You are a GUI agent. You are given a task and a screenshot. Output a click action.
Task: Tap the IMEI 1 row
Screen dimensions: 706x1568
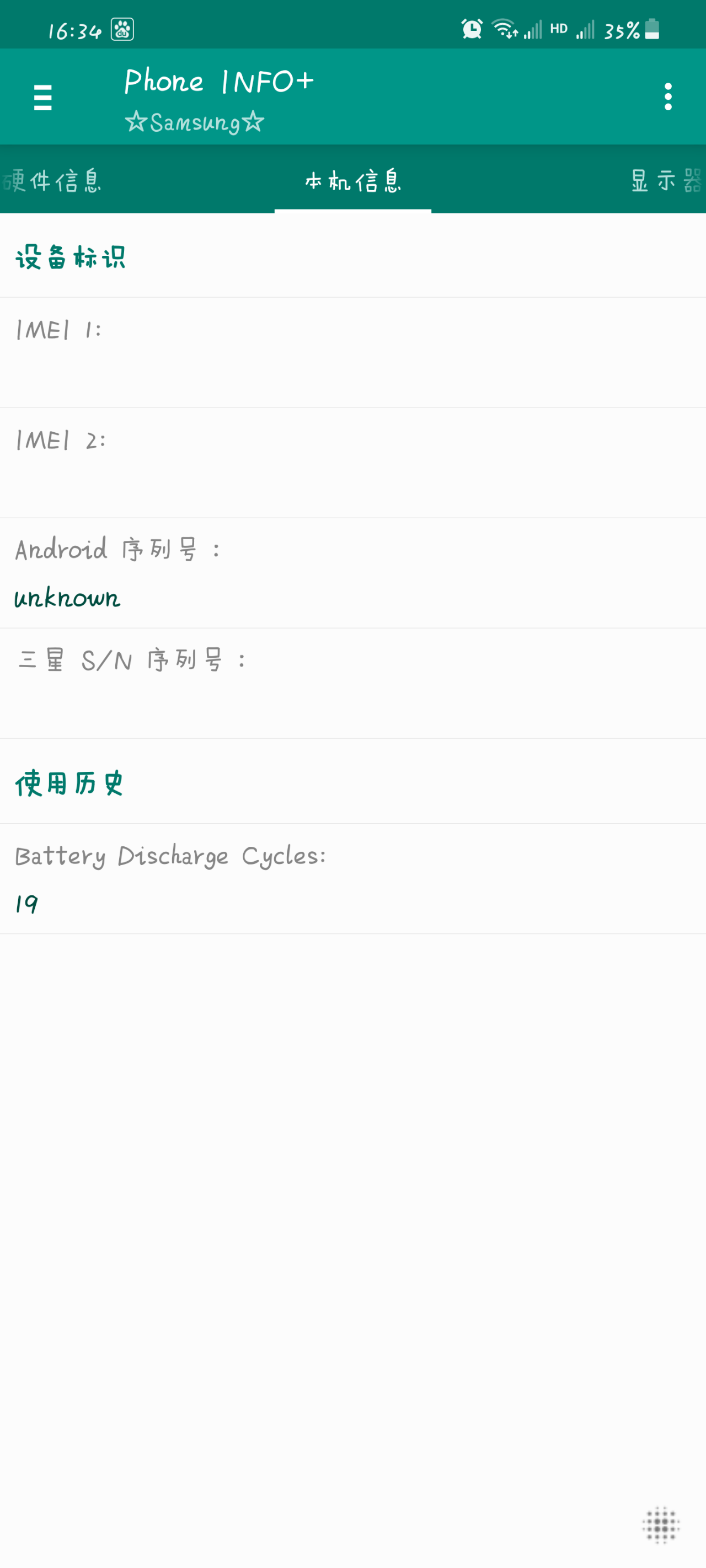(x=352, y=352)
